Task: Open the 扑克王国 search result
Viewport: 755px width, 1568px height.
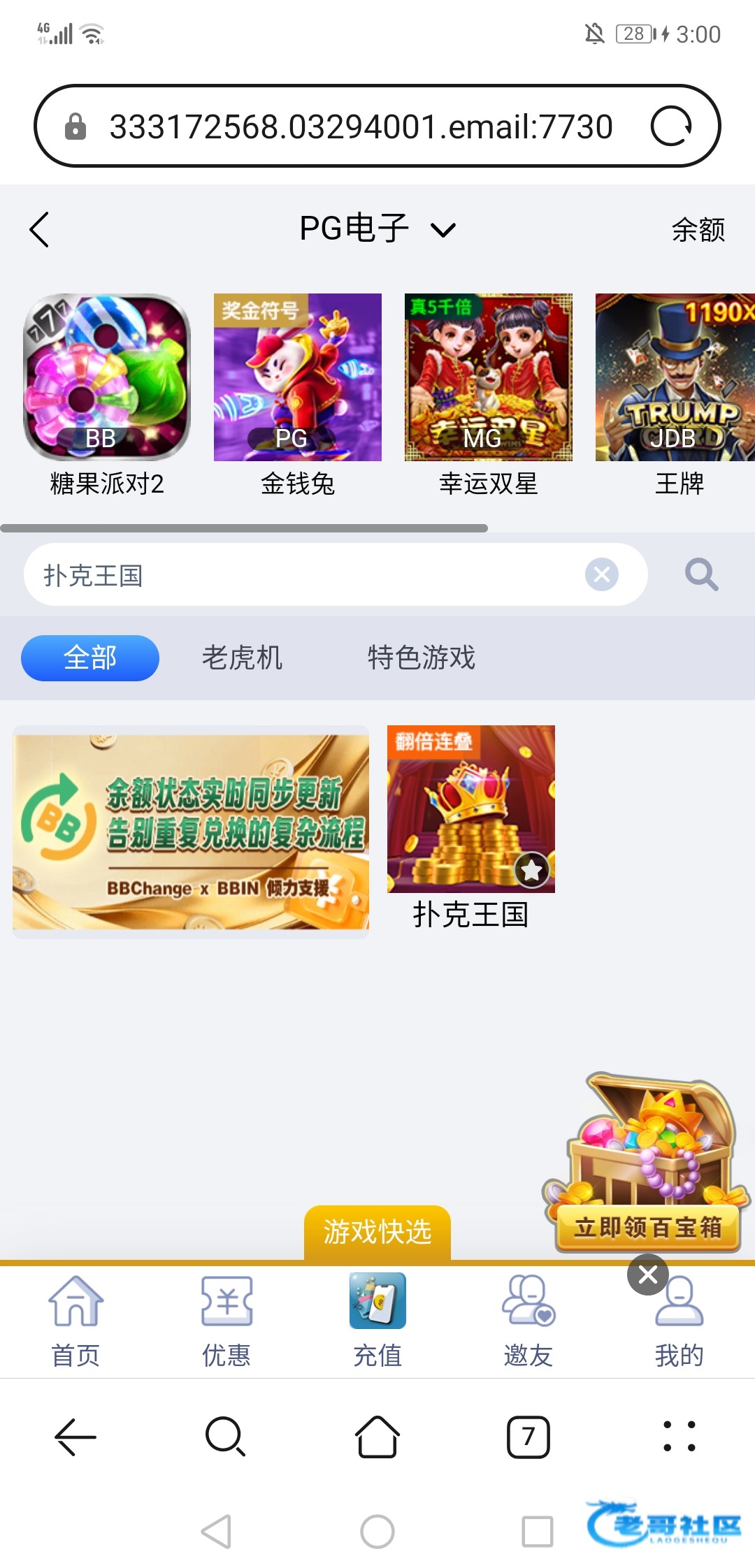Action: click(x=470, y=811)
